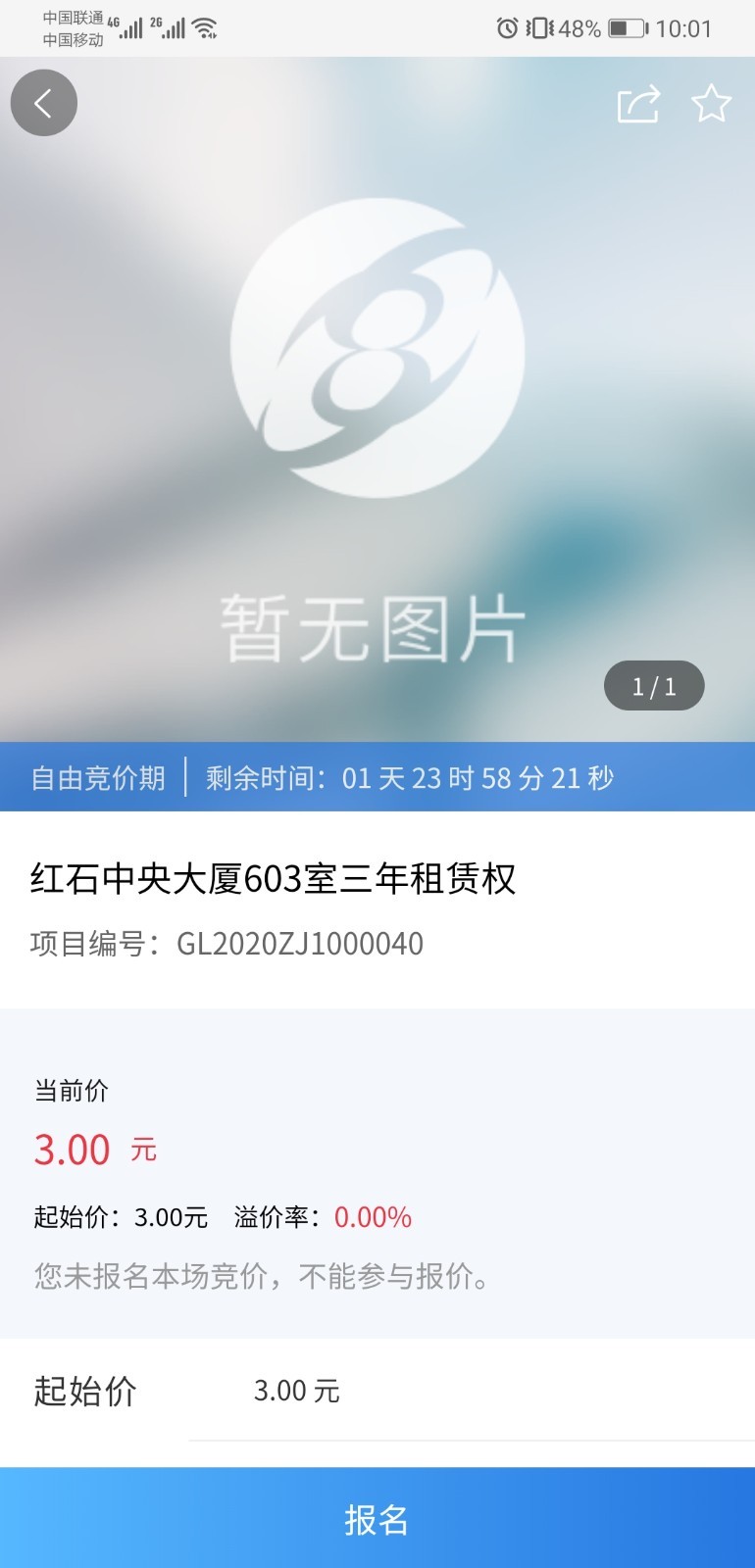Toggle the favorite star on this listing
The height and width of the screenshot is (1568, 755).
(x=712, y=102)
